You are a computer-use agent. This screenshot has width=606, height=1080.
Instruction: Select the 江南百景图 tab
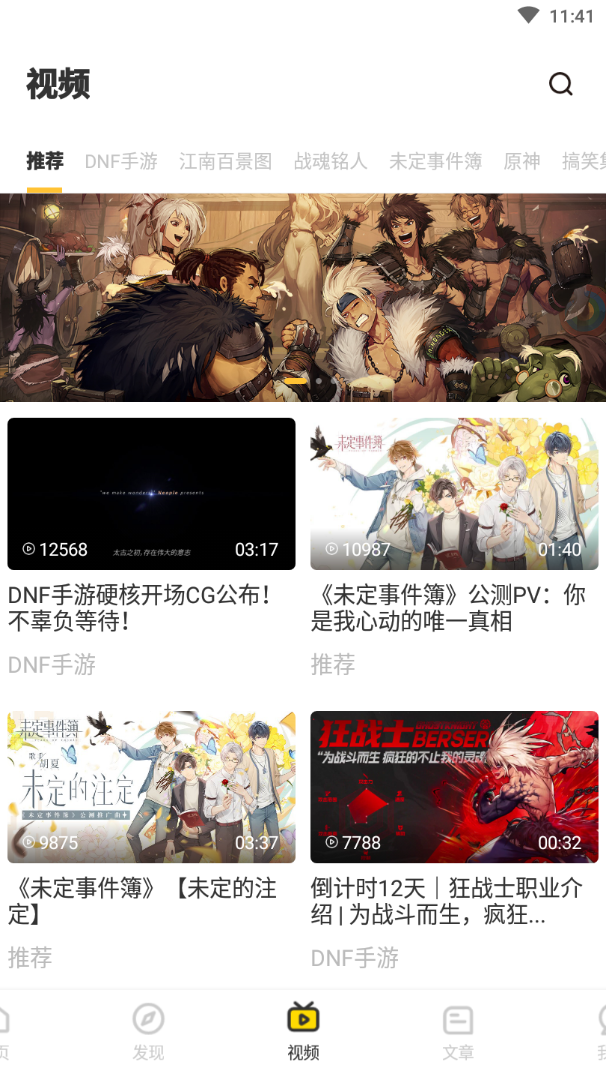click(225, 161)
